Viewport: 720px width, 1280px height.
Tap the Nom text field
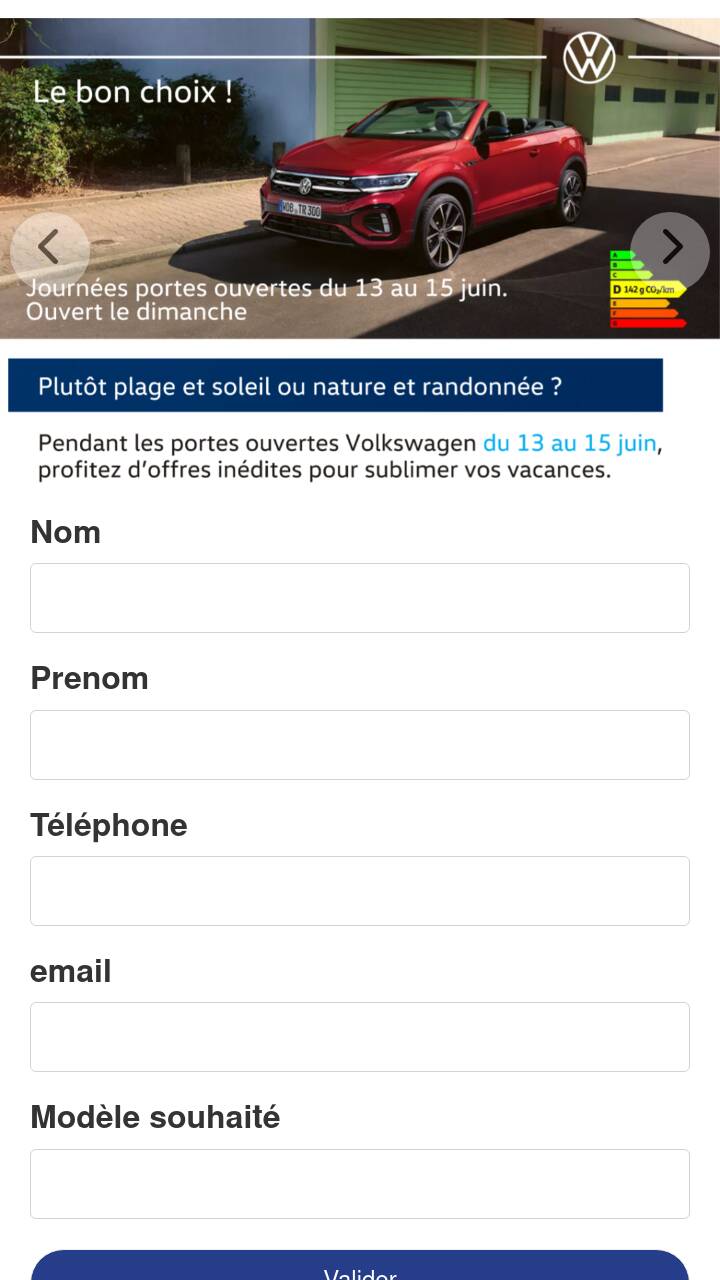pyautogui.click(x=360, y=598)
